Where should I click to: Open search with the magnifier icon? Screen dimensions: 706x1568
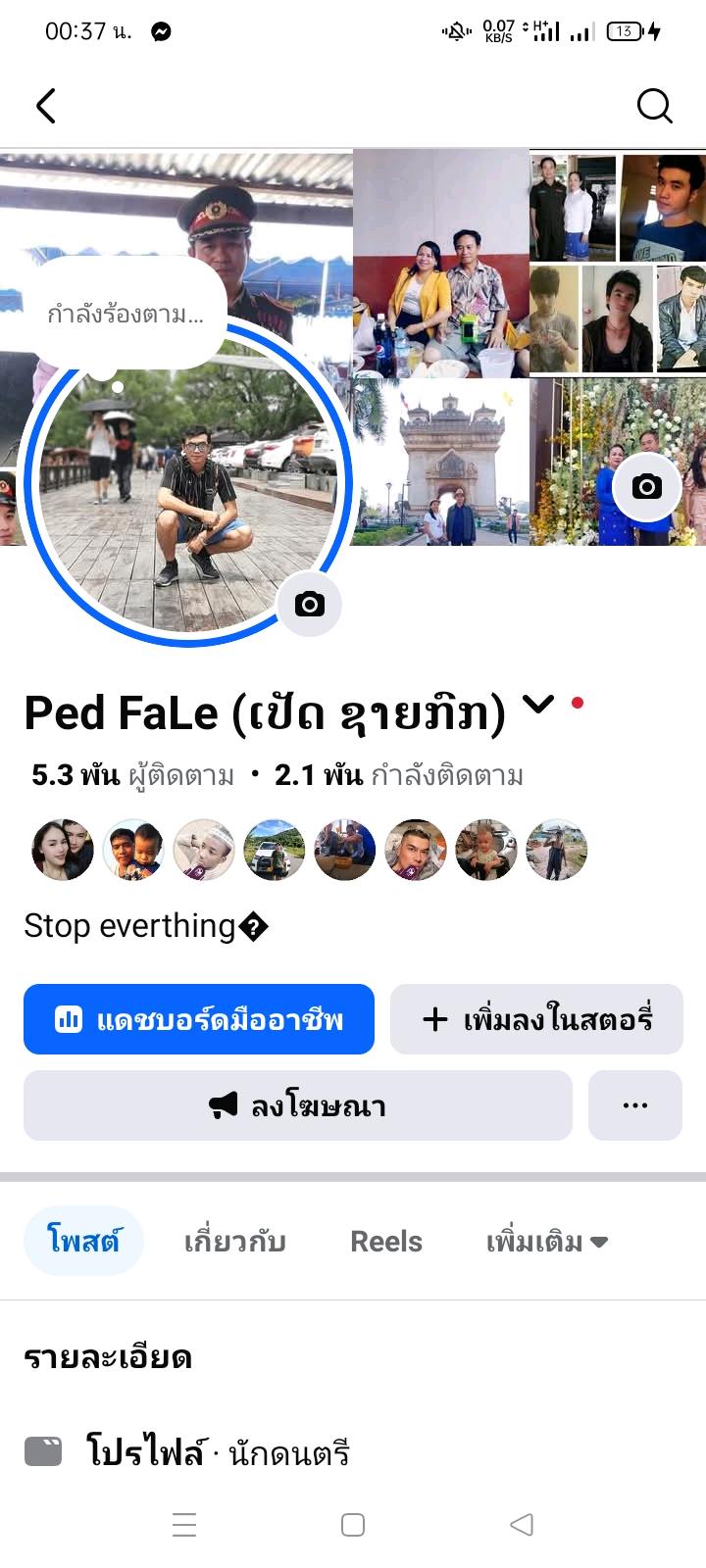(654, 106)
